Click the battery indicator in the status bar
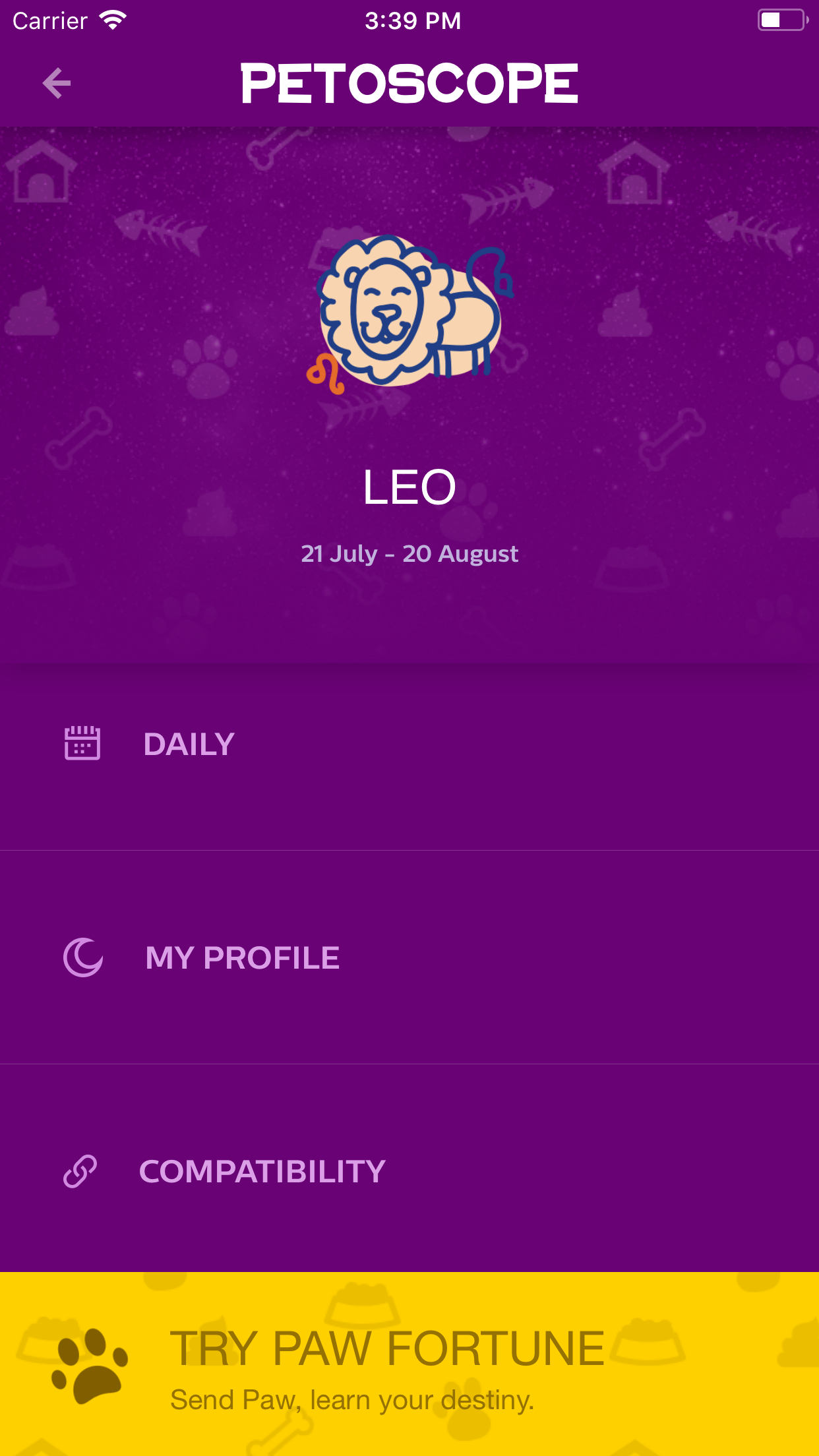Screen dimensions: 819x1456 [780, 20]
